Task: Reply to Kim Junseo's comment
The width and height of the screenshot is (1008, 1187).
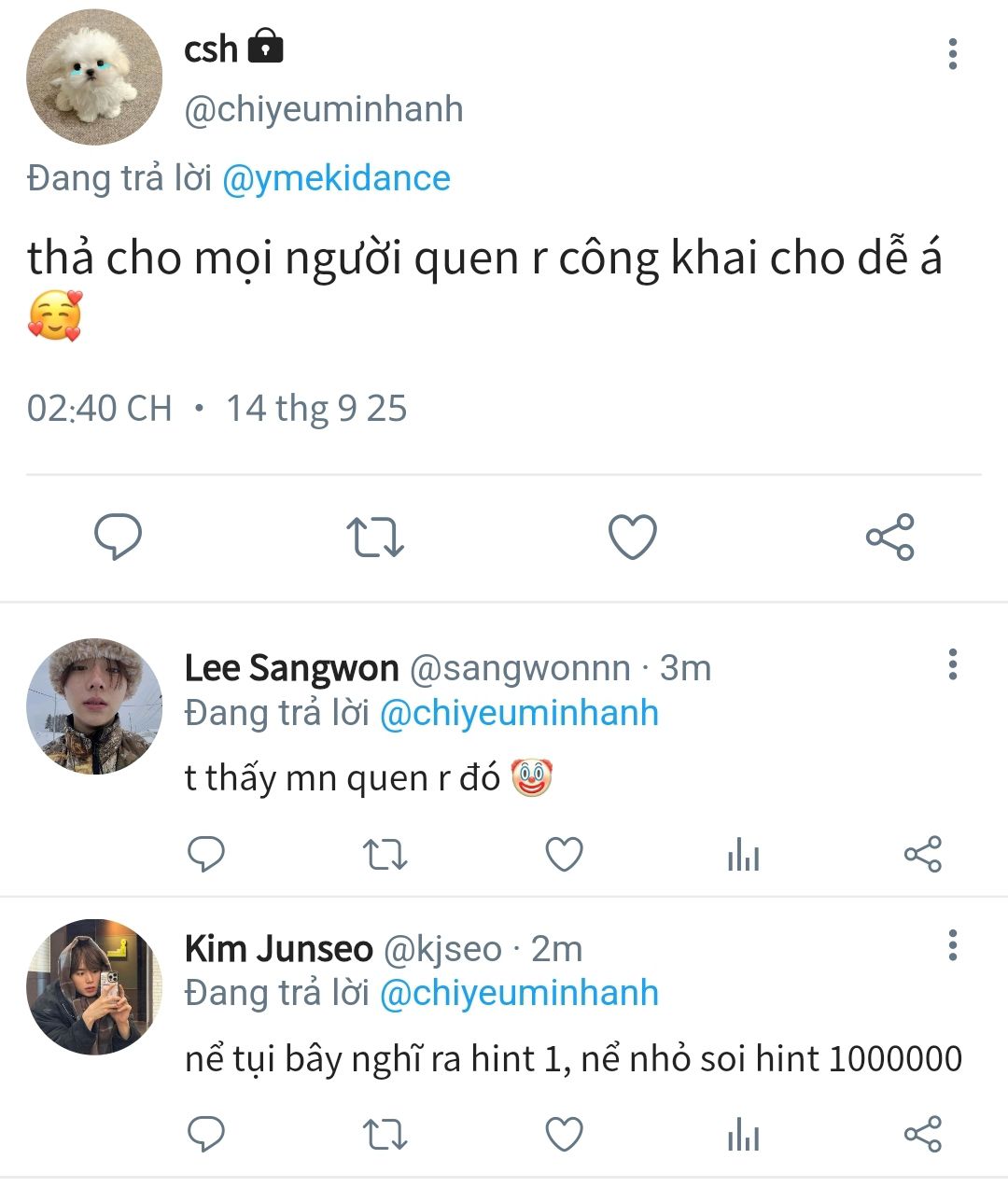Action: click(x=206, y=1134)
